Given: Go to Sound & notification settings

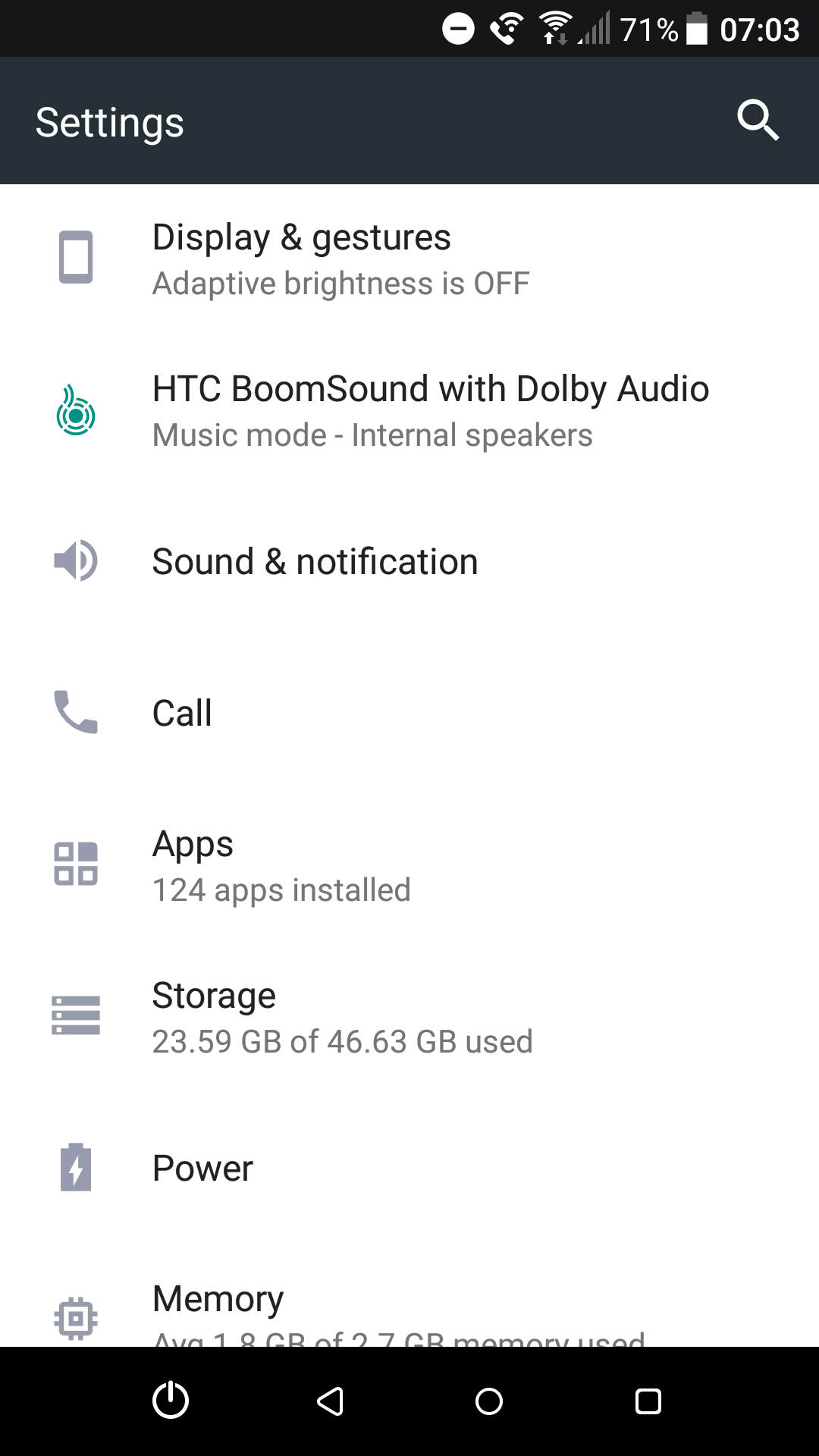Looking at the screenshot, I should pos(409,562).
